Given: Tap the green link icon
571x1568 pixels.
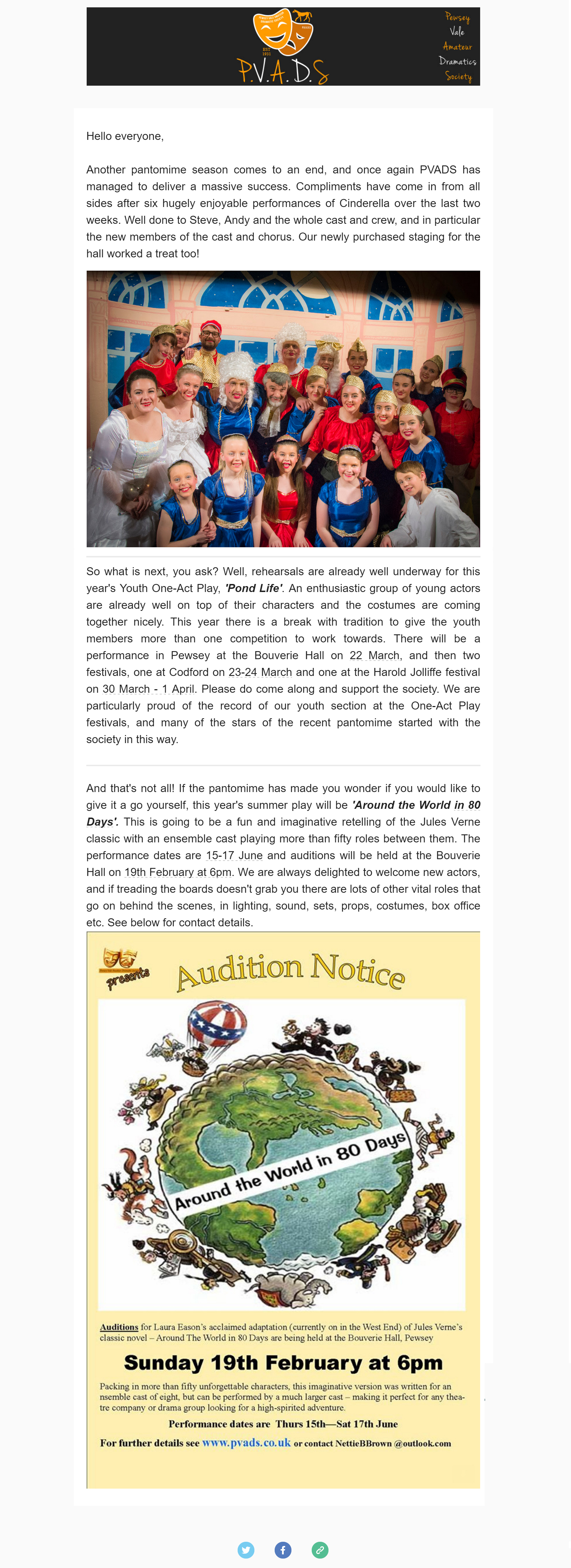Looking at the screenshot, I should 320,1550.
